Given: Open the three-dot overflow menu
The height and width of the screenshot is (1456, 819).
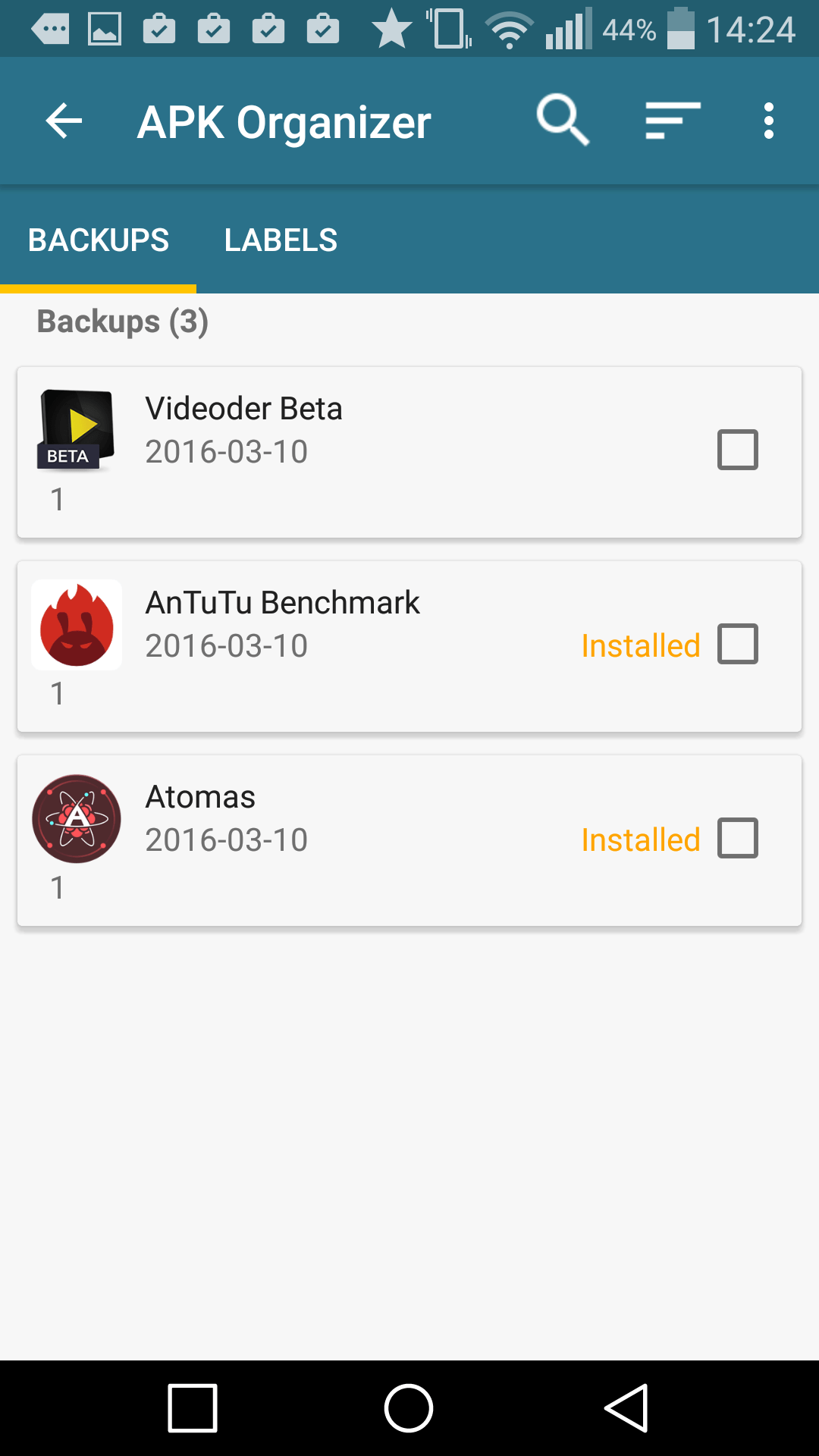Looking at the screenshot, I should [x=769, y=121].
